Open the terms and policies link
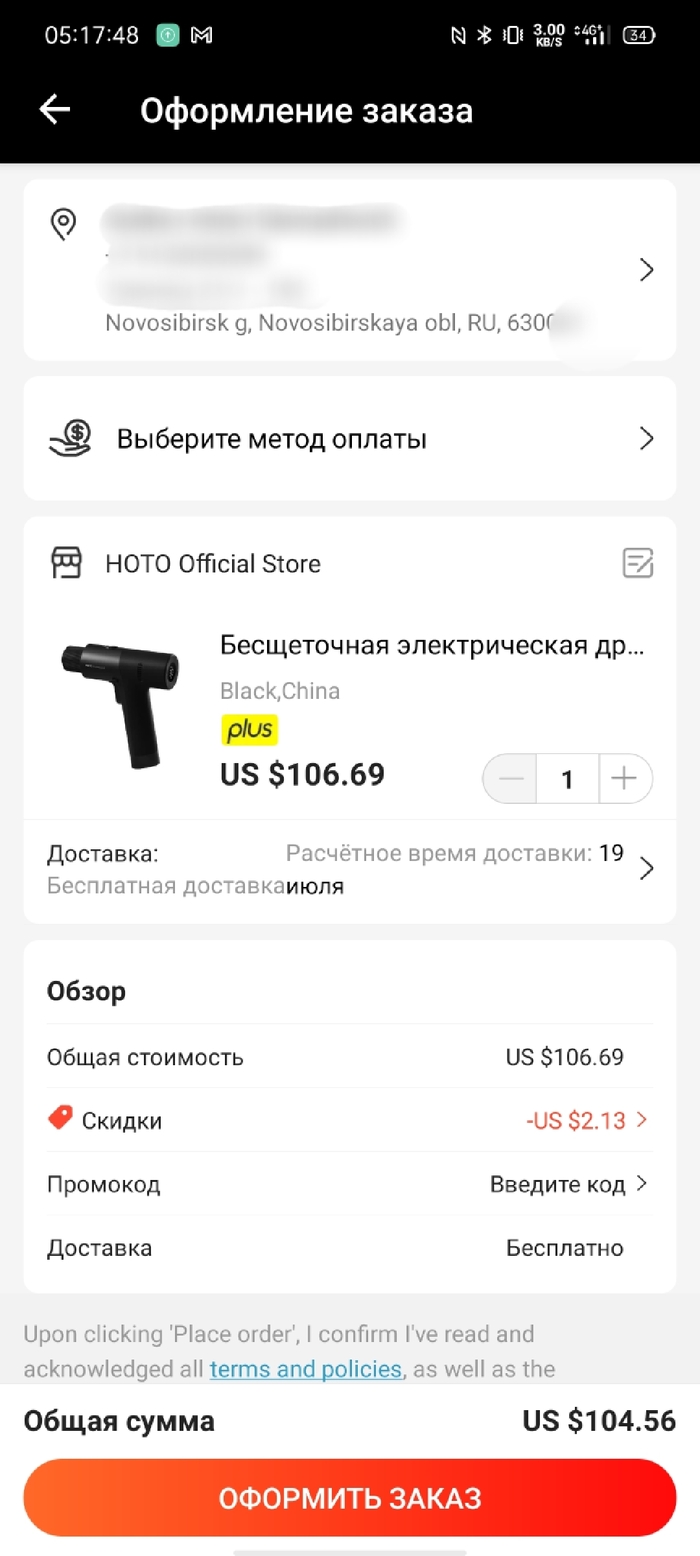 pos(305,1369)
